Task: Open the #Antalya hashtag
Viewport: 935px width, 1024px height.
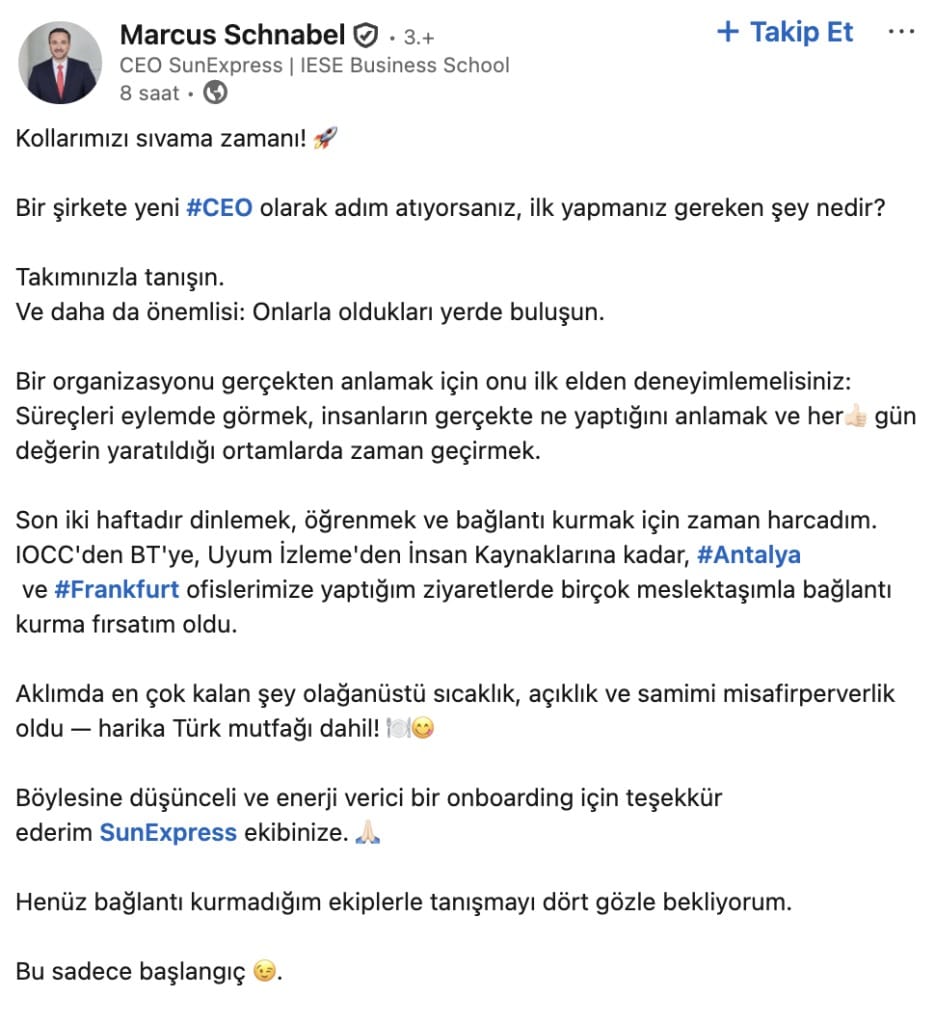Action: pos(748,554)
